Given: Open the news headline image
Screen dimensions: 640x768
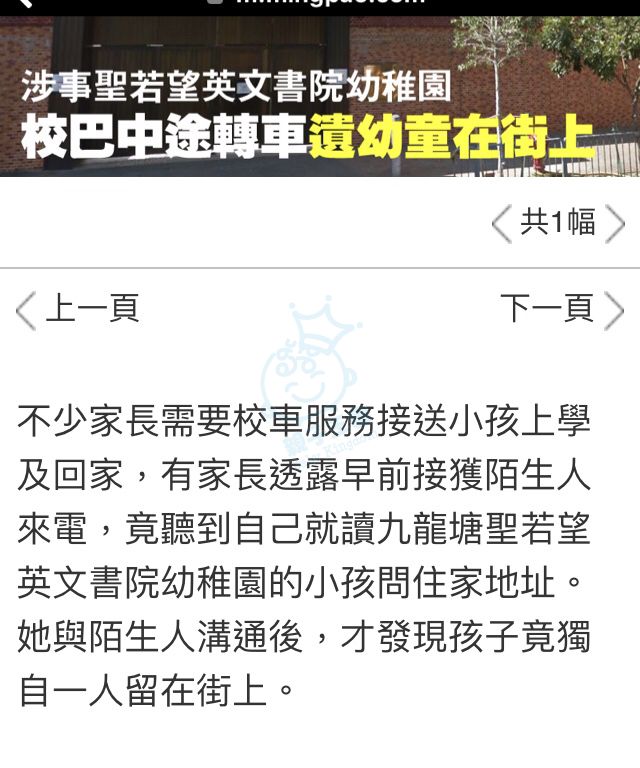Looking at the screenshot, I should [x=320, y=98].
